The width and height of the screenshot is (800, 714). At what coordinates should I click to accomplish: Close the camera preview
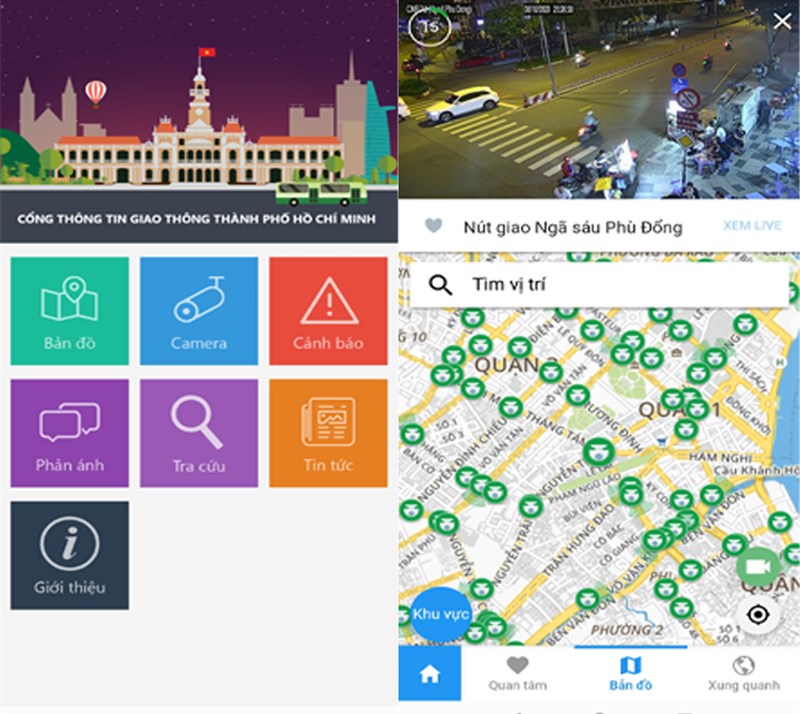pos(781,22)
